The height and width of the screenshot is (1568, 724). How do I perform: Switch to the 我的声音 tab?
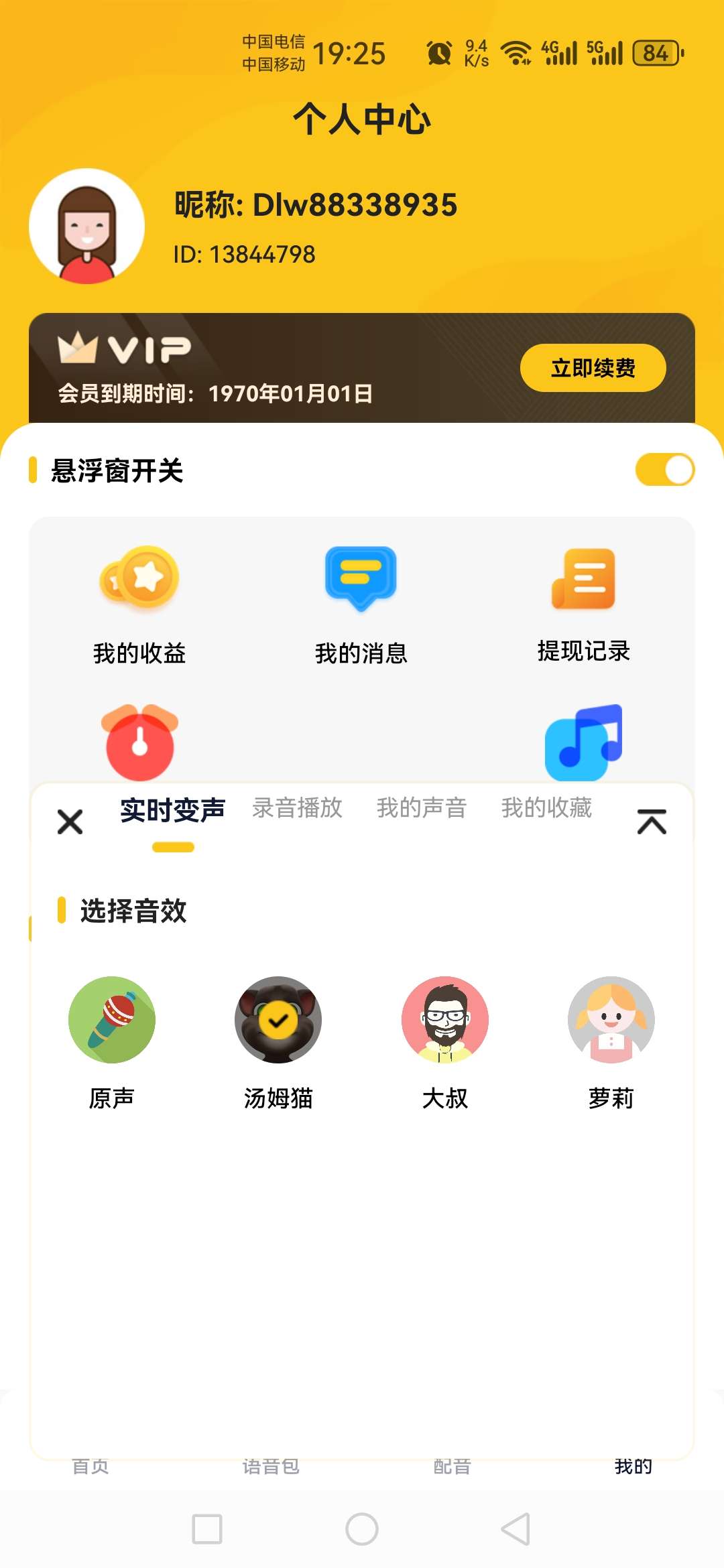point(422,808)
